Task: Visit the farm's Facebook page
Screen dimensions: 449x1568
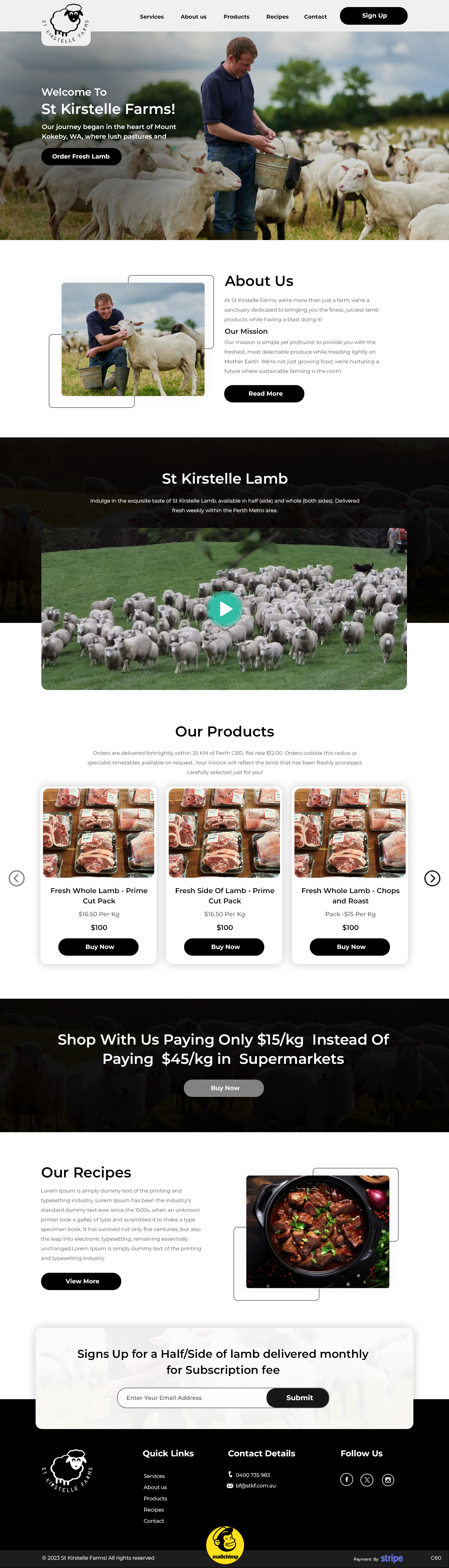Action: coord(347,1480)
